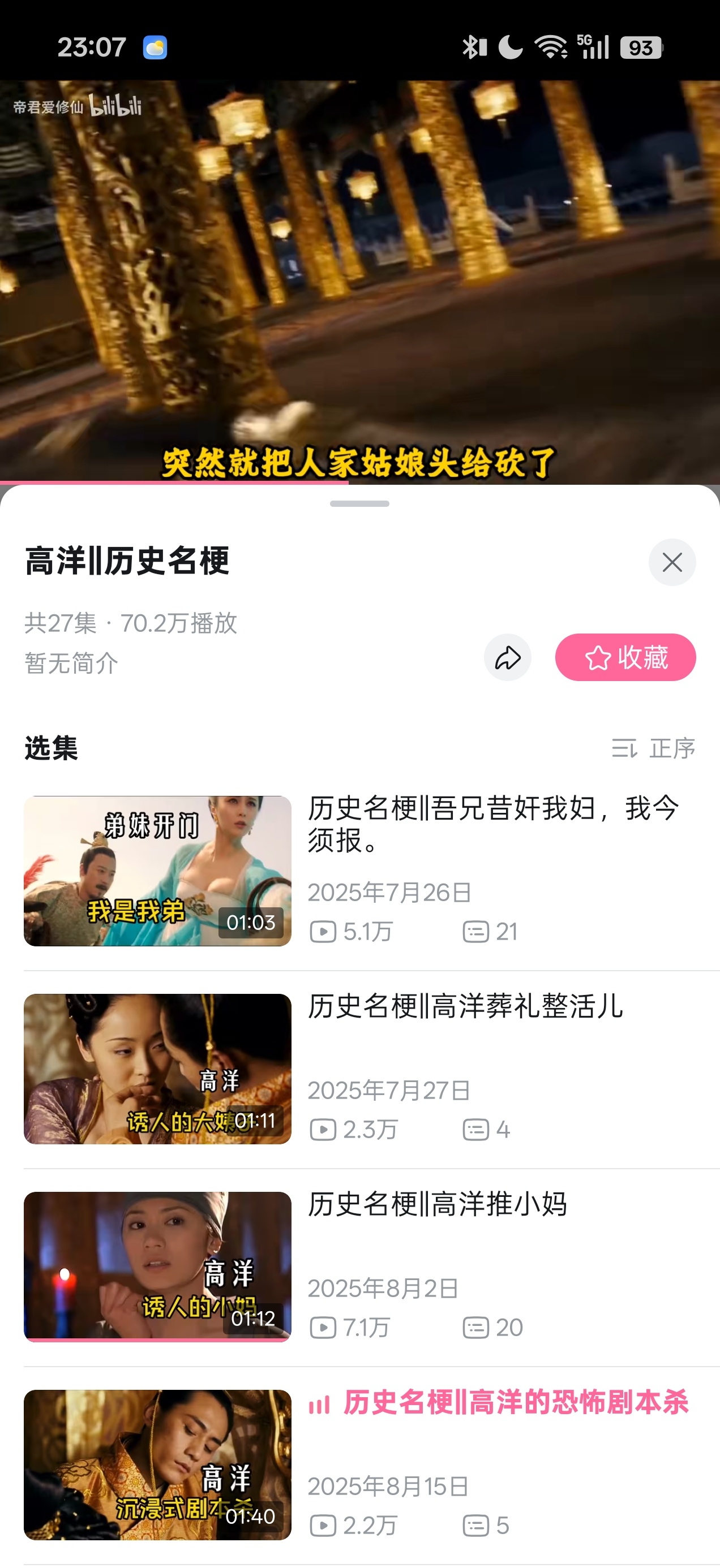Open the playlist title 高洋‖历史名梗

pos(126,562)
